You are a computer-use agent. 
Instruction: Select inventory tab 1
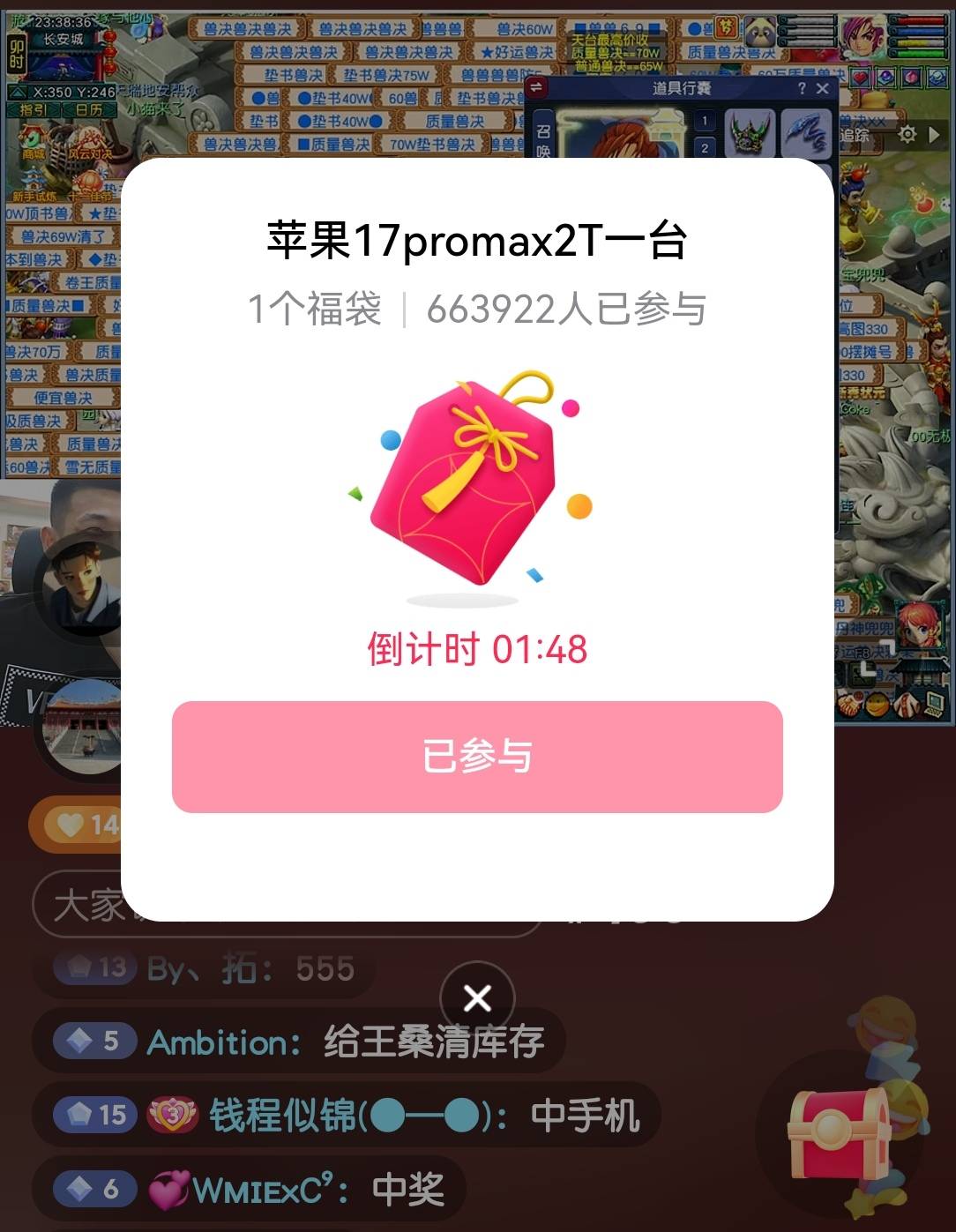coord(703,121)
